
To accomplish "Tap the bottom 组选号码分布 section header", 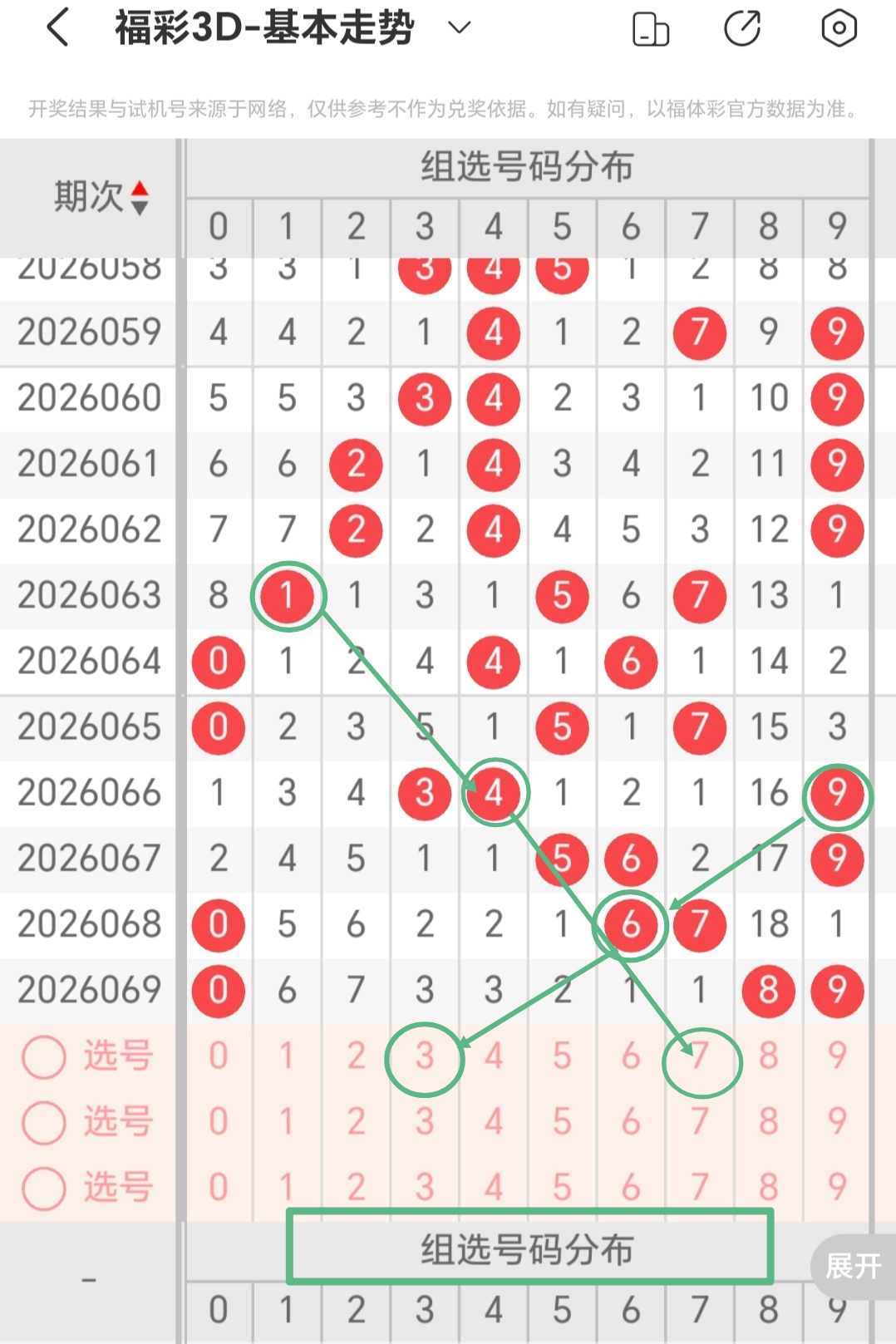I will tap(529, 1247).
